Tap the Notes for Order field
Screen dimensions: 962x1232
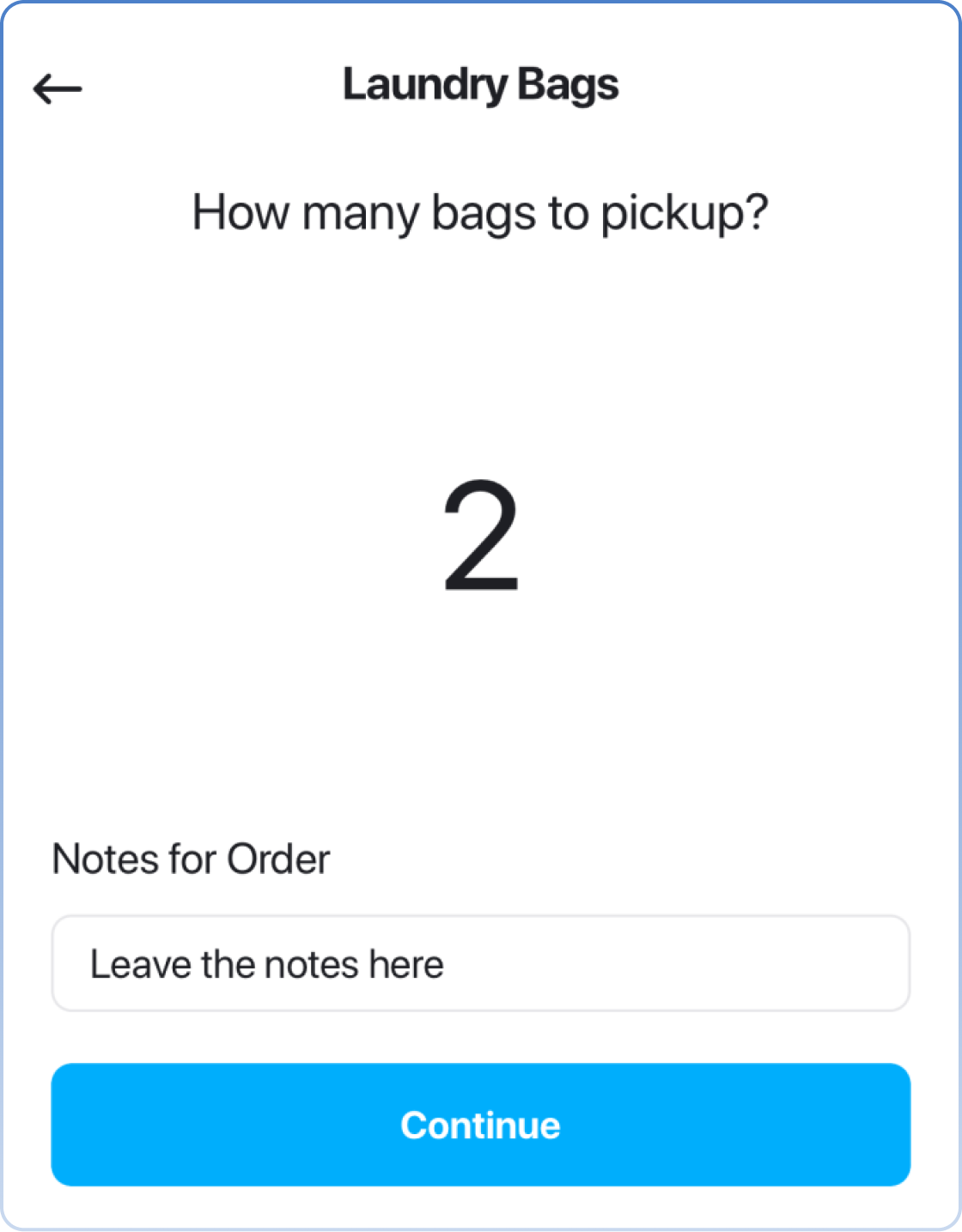(x=480, y=963)
